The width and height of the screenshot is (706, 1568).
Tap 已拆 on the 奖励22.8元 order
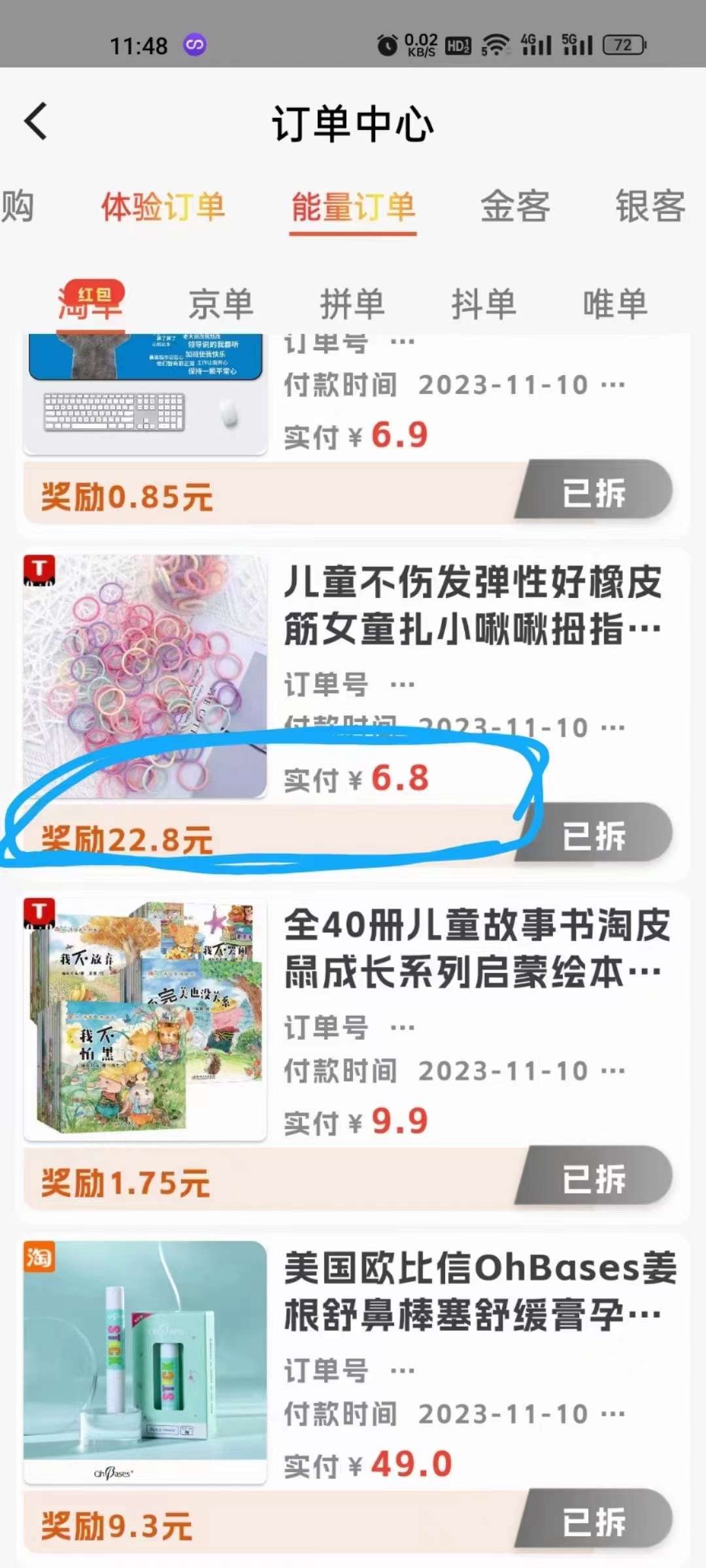(594, 835)
